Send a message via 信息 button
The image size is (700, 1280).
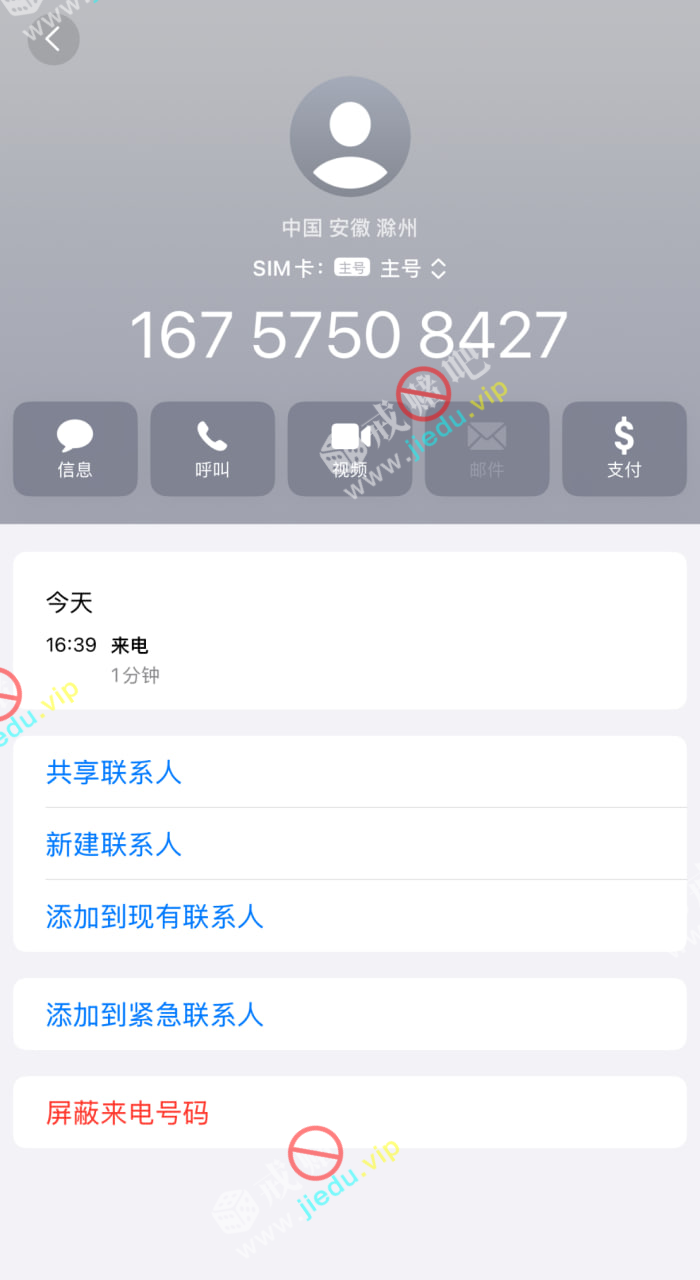point(75,449)
